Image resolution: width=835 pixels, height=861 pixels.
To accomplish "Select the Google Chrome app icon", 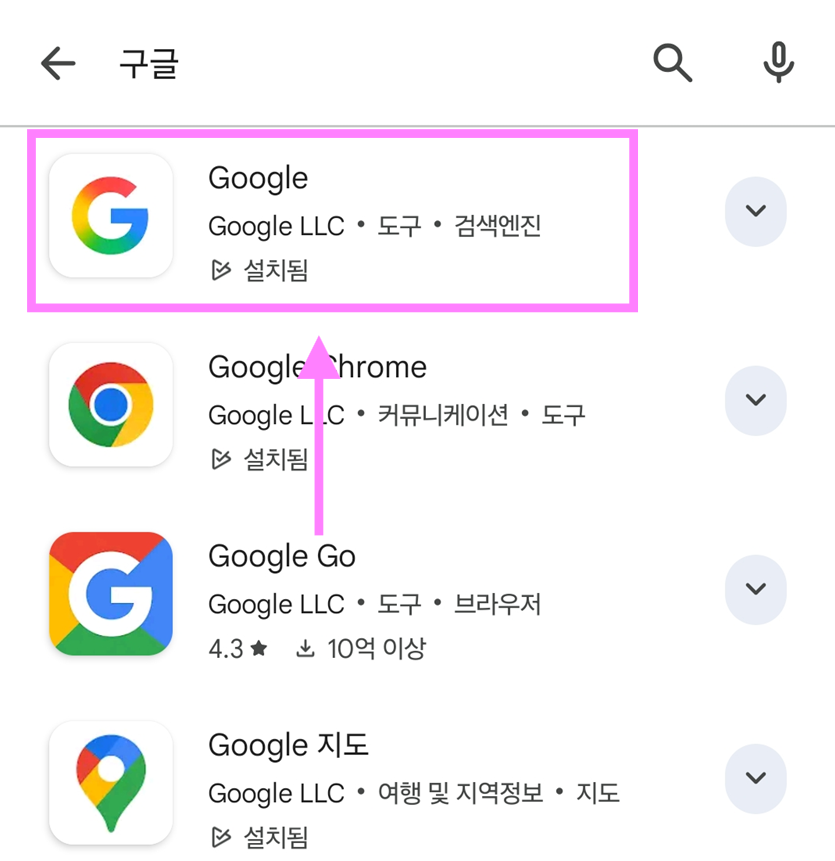I will [x=110, y=402].
